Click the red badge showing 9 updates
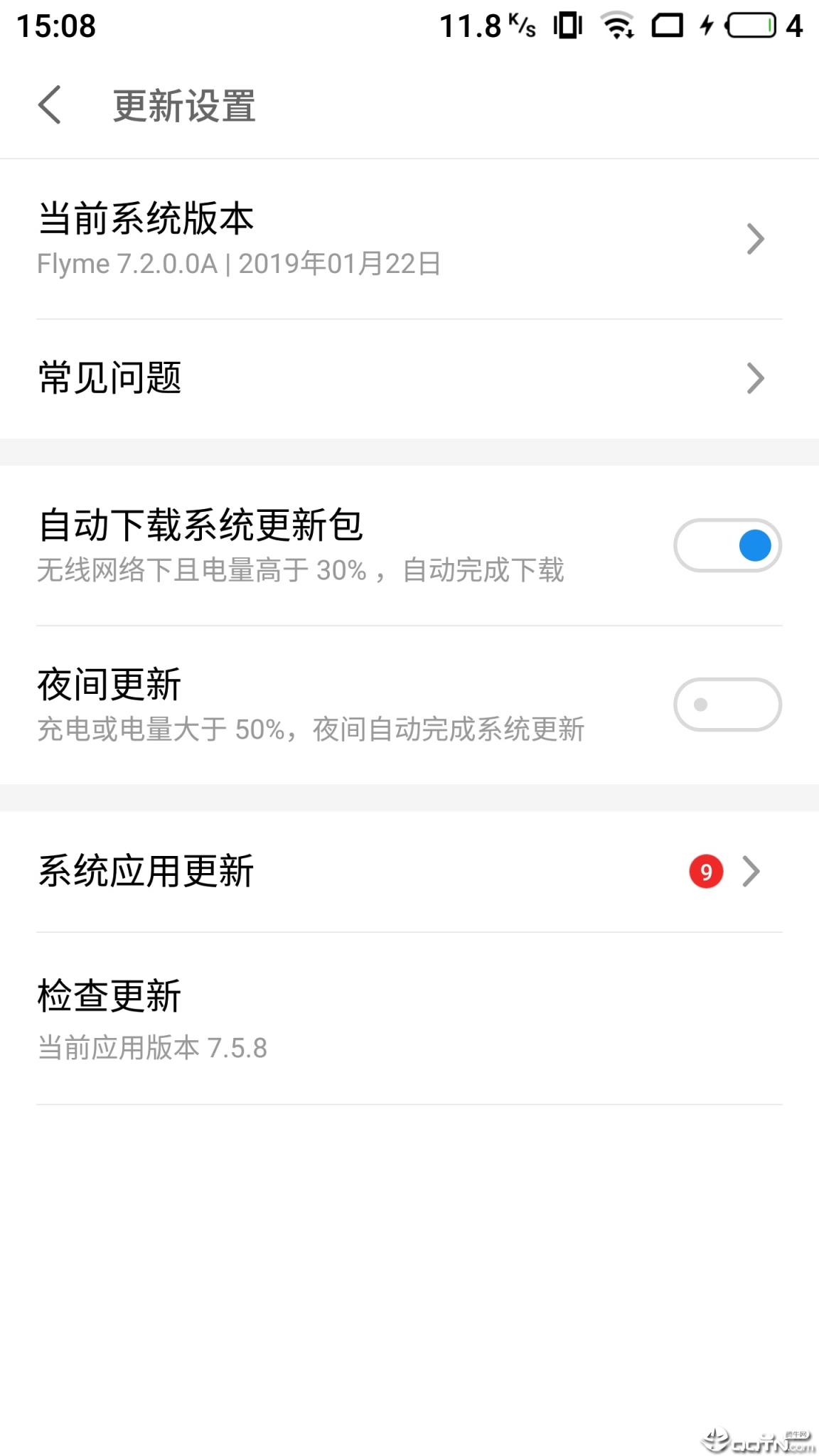 pos(707,872)
